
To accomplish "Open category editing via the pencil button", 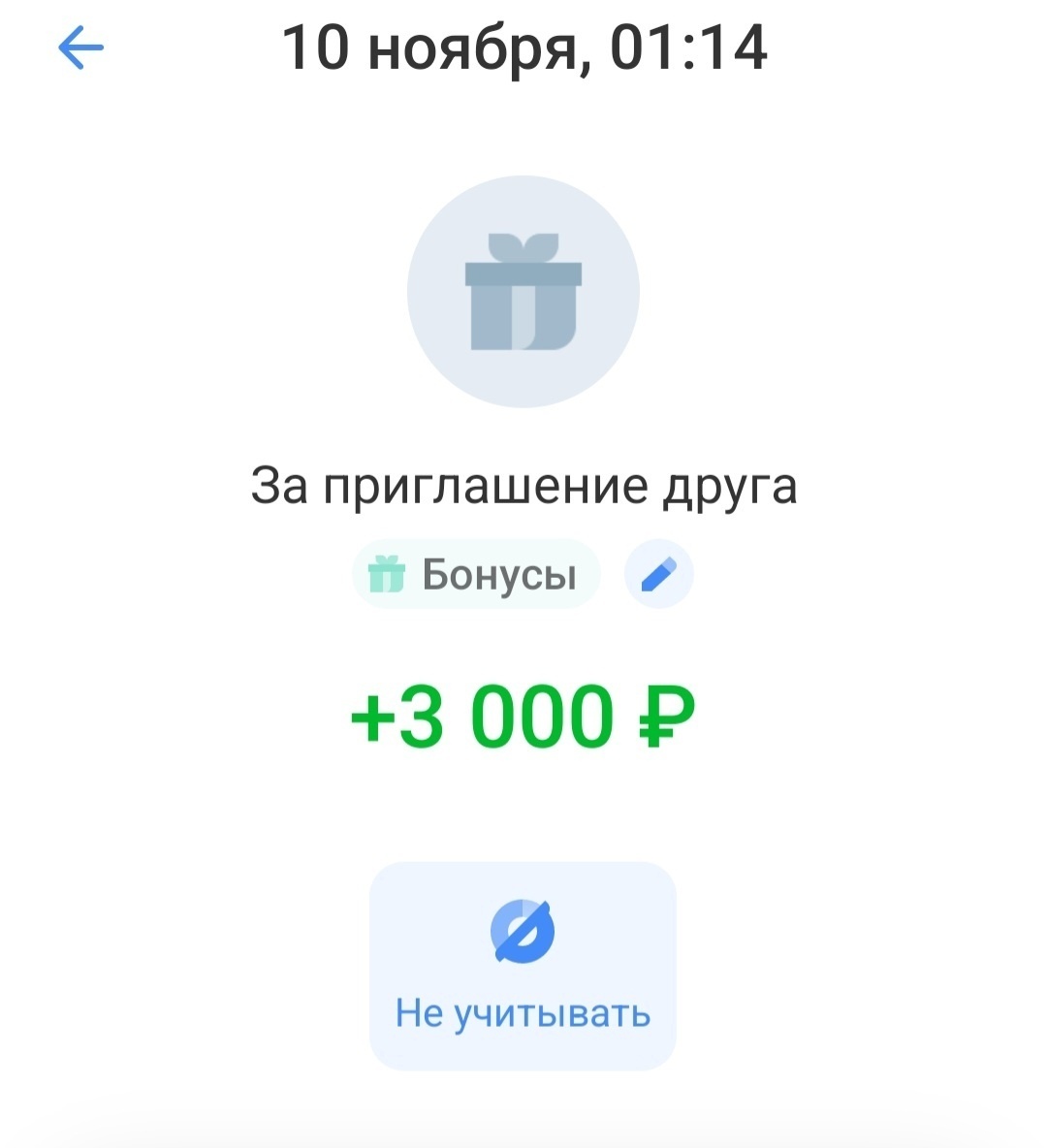I will click(x=658, y=573).
